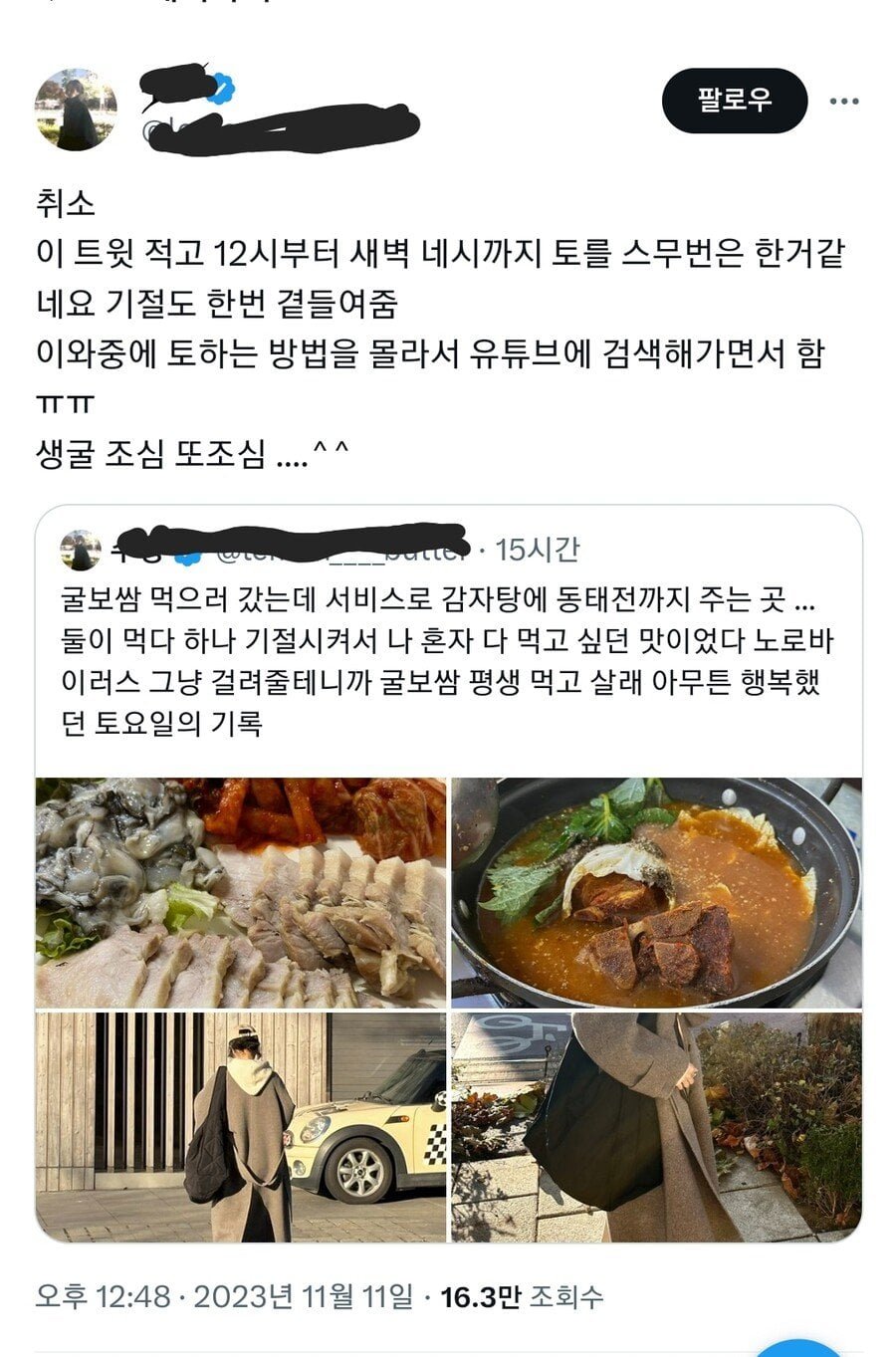Tap the 팔로우 button
The image size is (896, 1357).
pyautogui.click(x=734, y=101)
